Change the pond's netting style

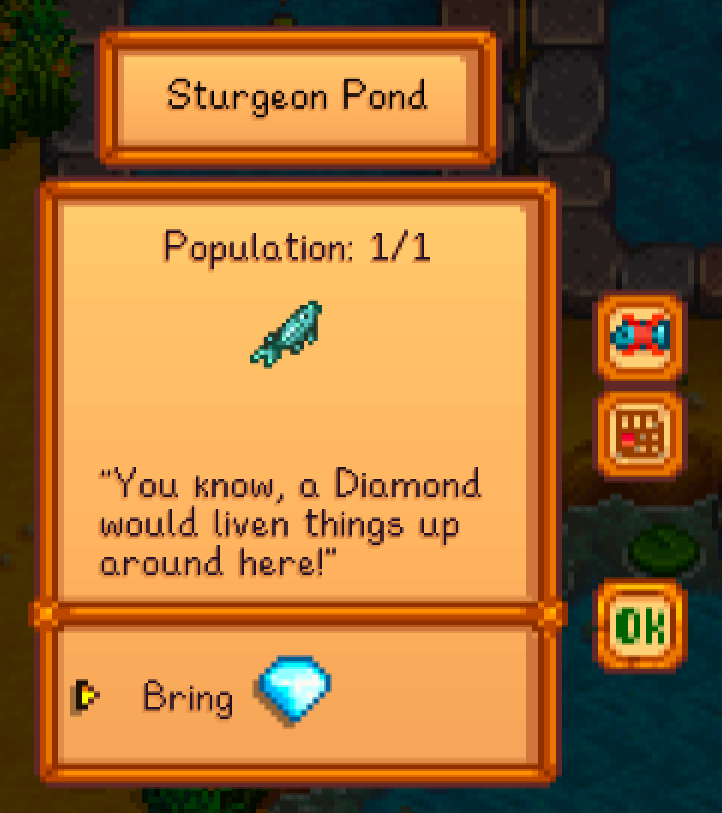(640, 434)
